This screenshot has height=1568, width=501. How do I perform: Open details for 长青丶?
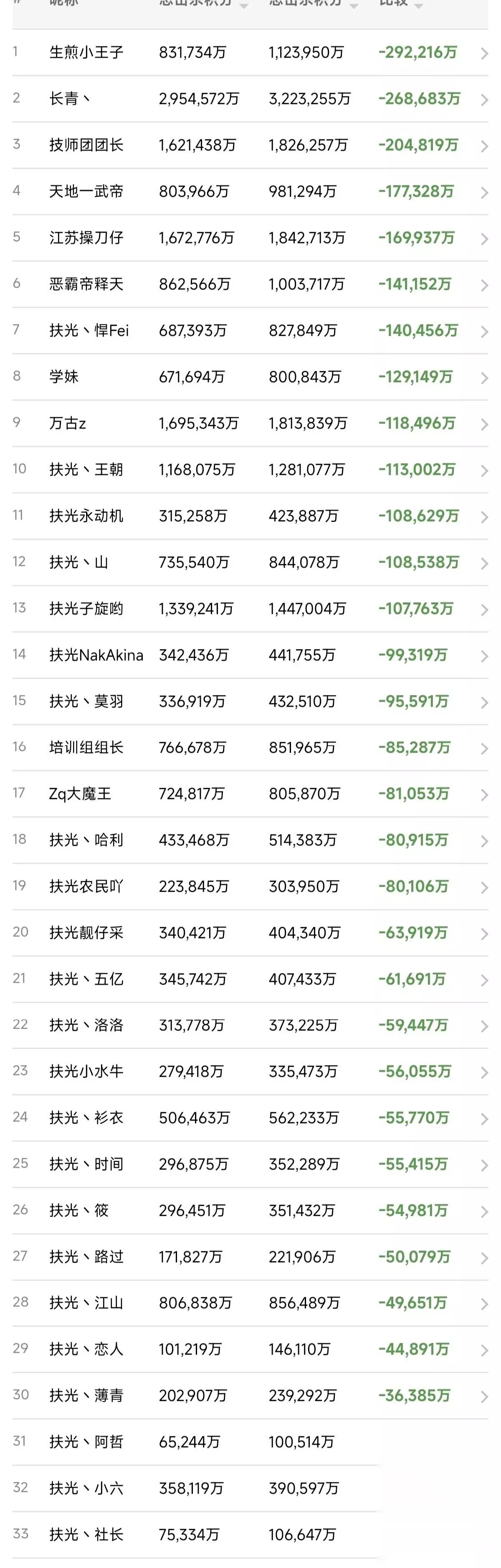pos(250,99)
